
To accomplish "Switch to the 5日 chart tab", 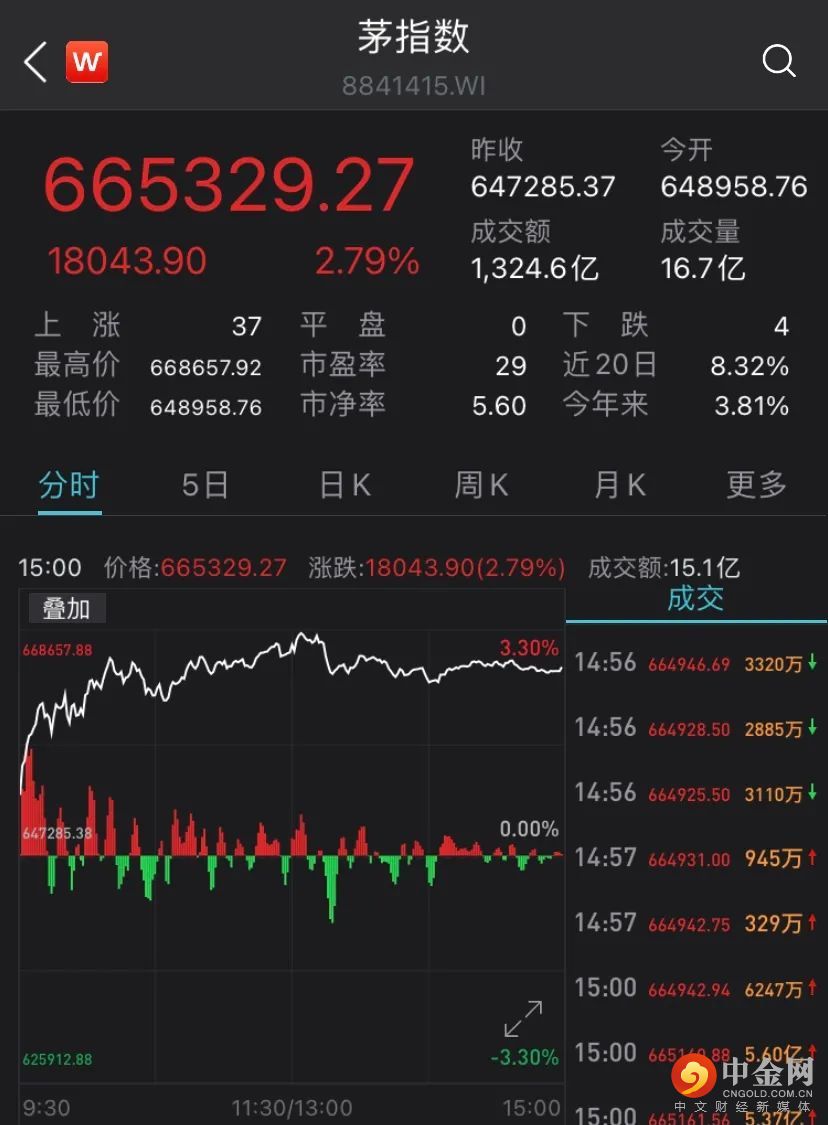I will 205,486.
